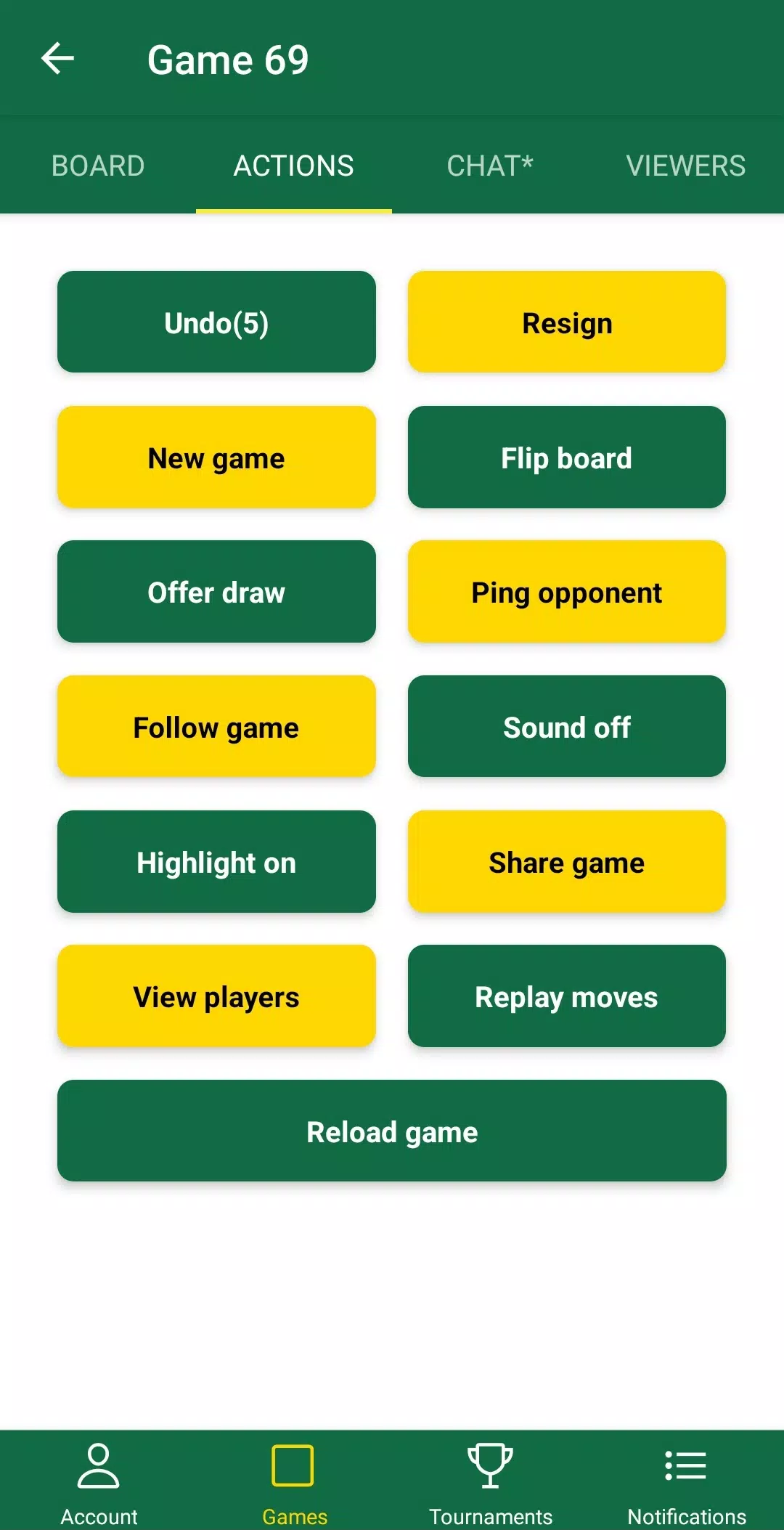
Task: Go back using the arrow icon
Action: pyautogui.click(x=58, y=59)
